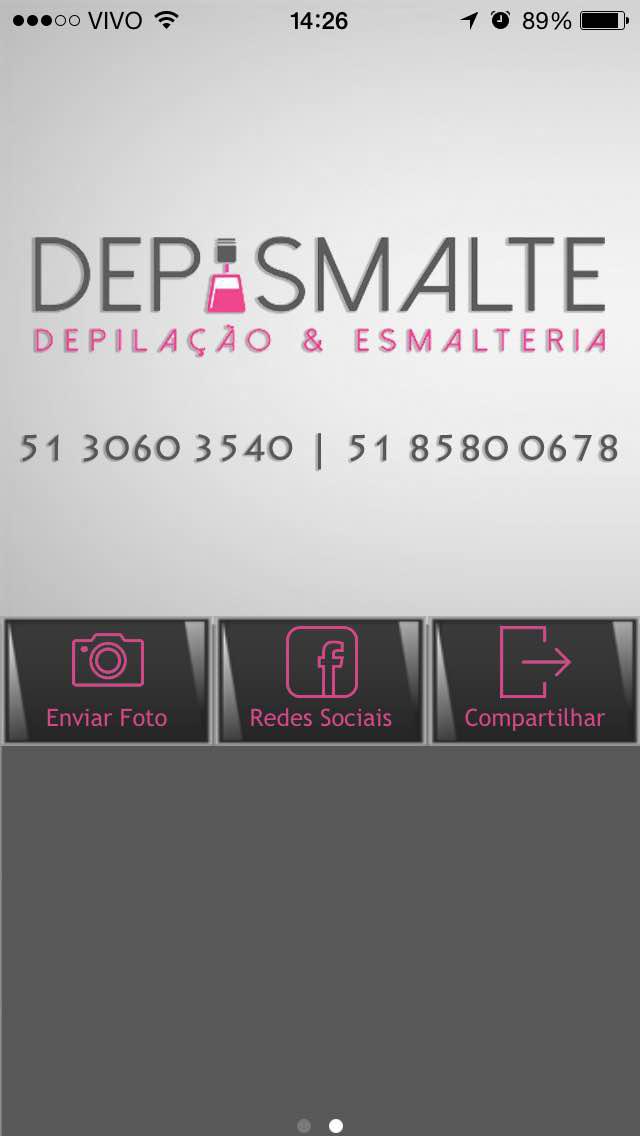The width and height of the screenshot is (640, 1136).
Task: Open the Redes Sociais button
Action: pos(321,681)
